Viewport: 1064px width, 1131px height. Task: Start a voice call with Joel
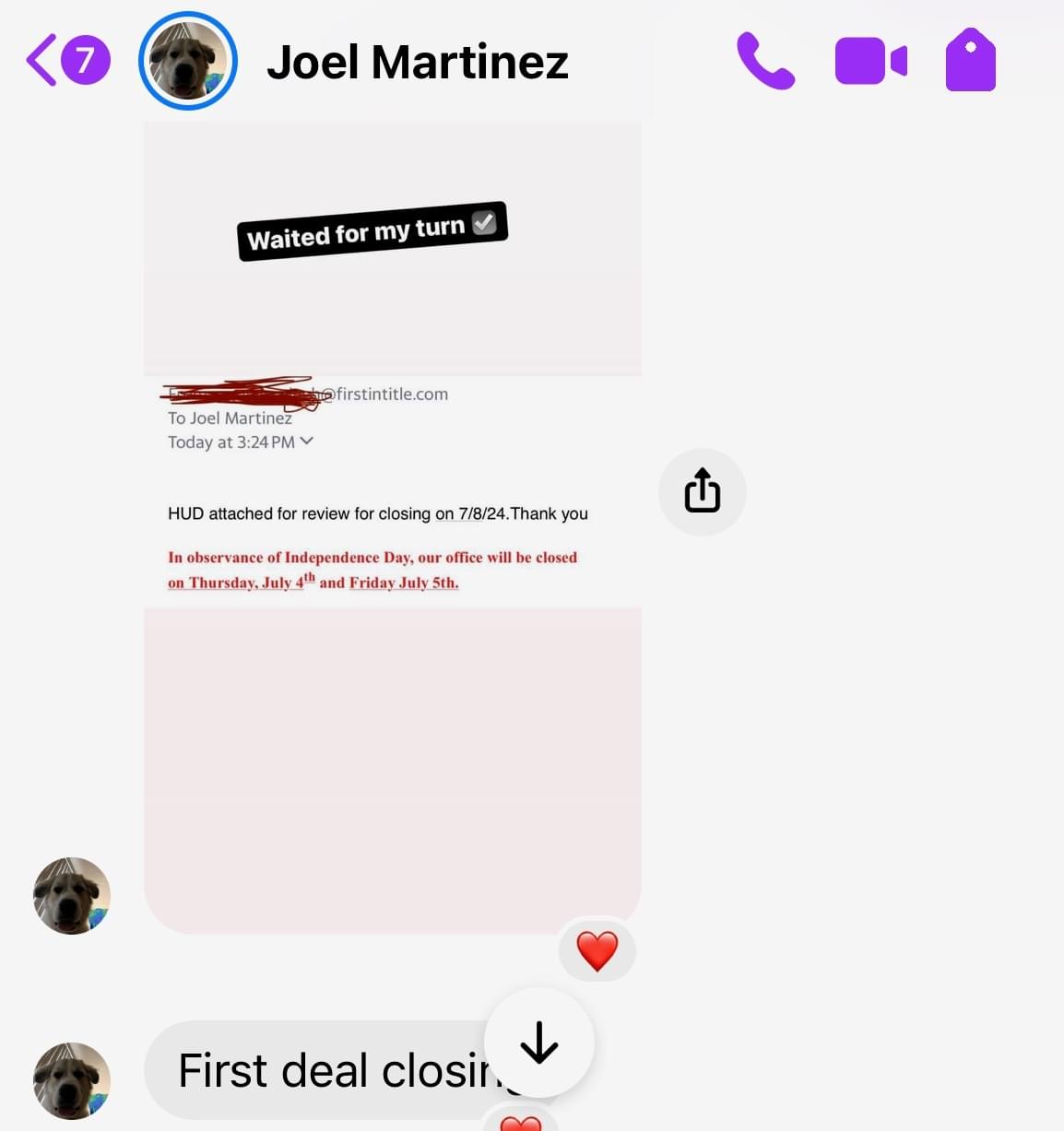765,61
